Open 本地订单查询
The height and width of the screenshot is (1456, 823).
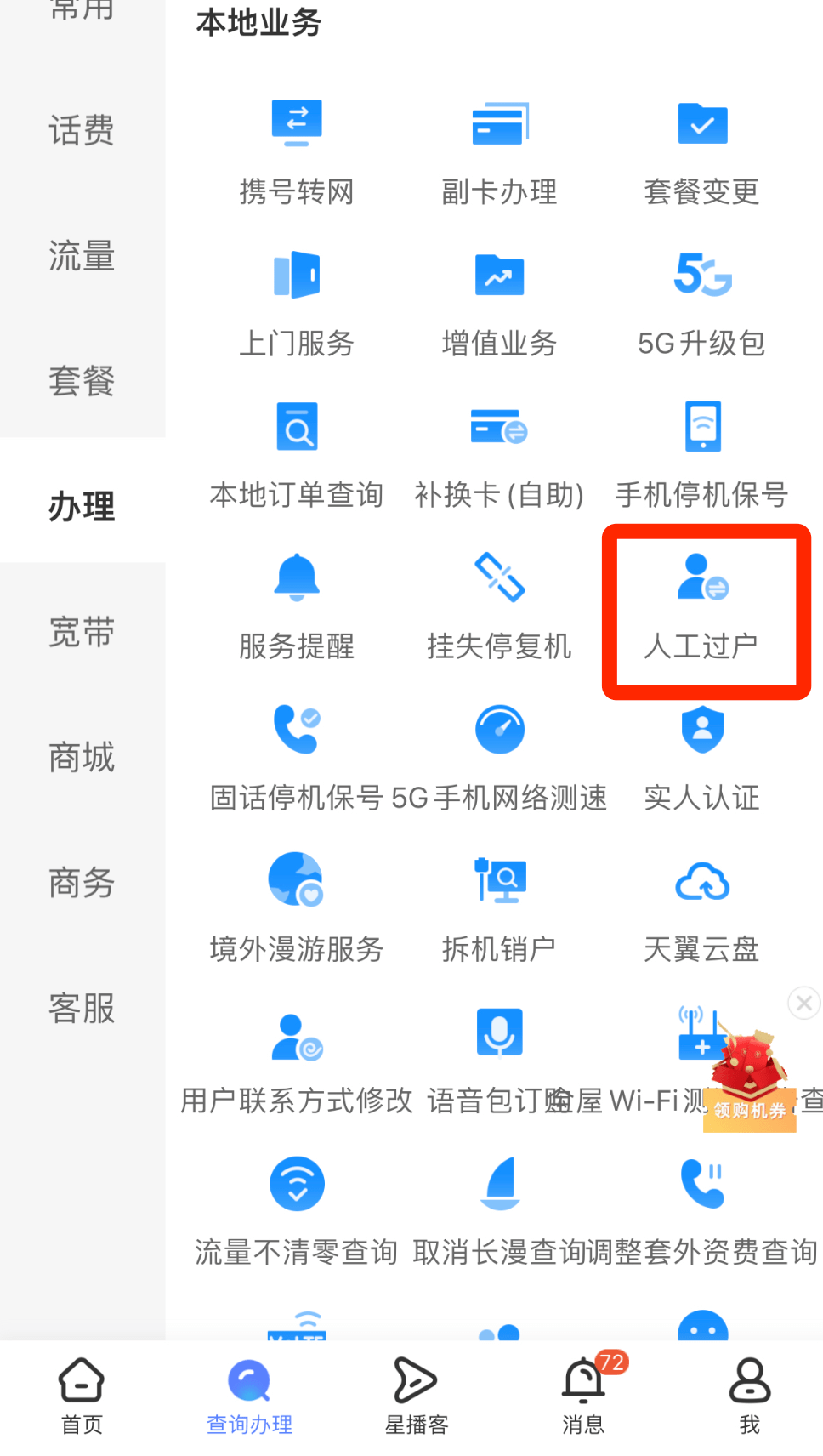point(296,454)
